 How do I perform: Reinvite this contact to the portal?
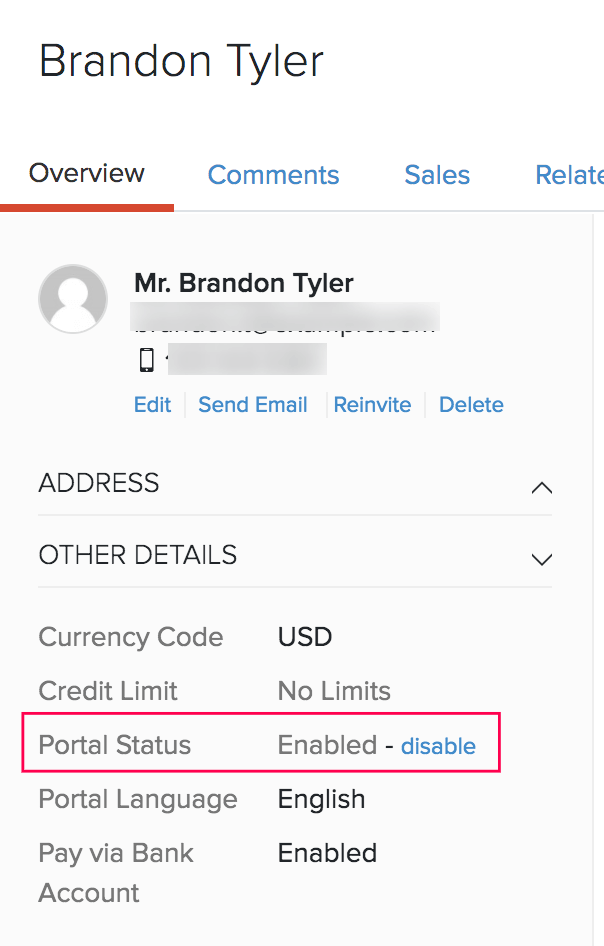(x=372, y=405)
